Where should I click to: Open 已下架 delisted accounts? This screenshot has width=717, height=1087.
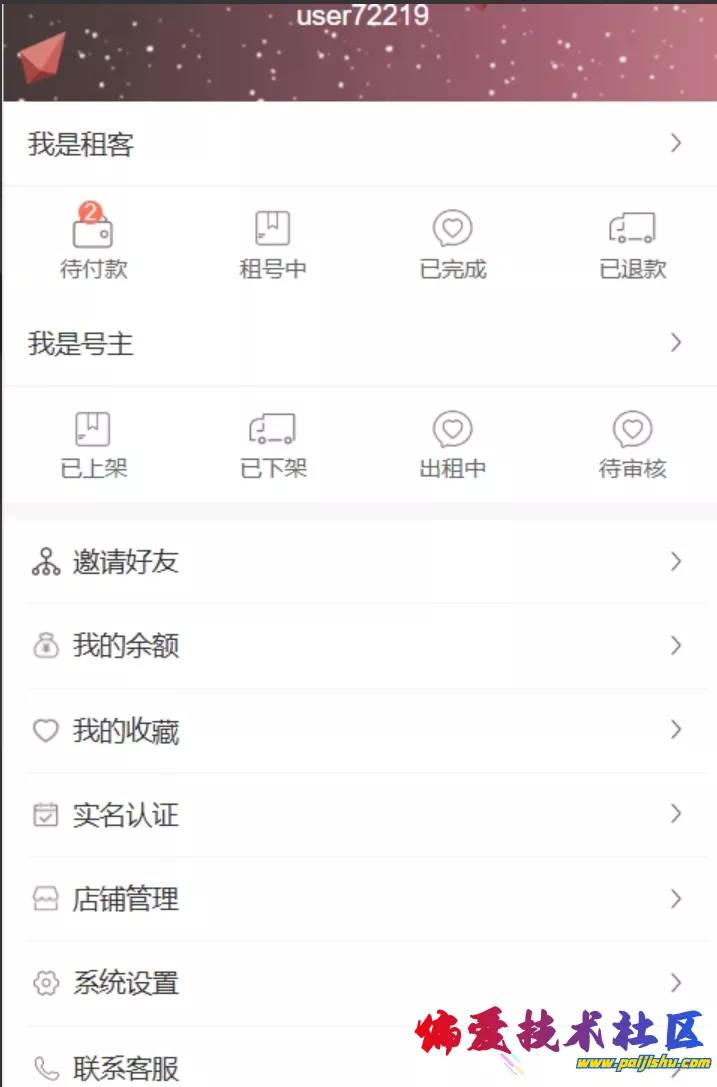[272, 444]
